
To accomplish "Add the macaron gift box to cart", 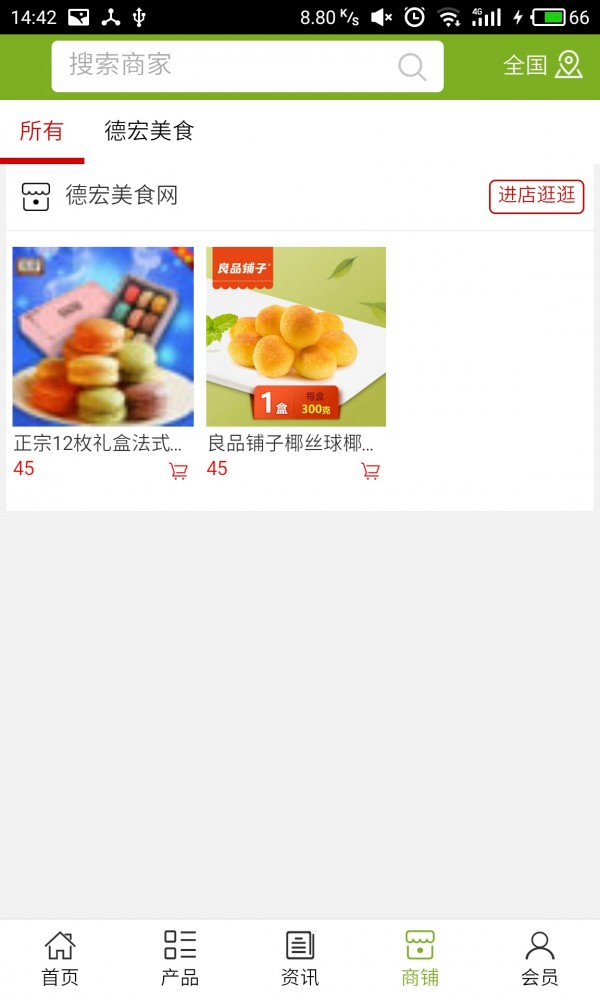I will tap(178, 471).
